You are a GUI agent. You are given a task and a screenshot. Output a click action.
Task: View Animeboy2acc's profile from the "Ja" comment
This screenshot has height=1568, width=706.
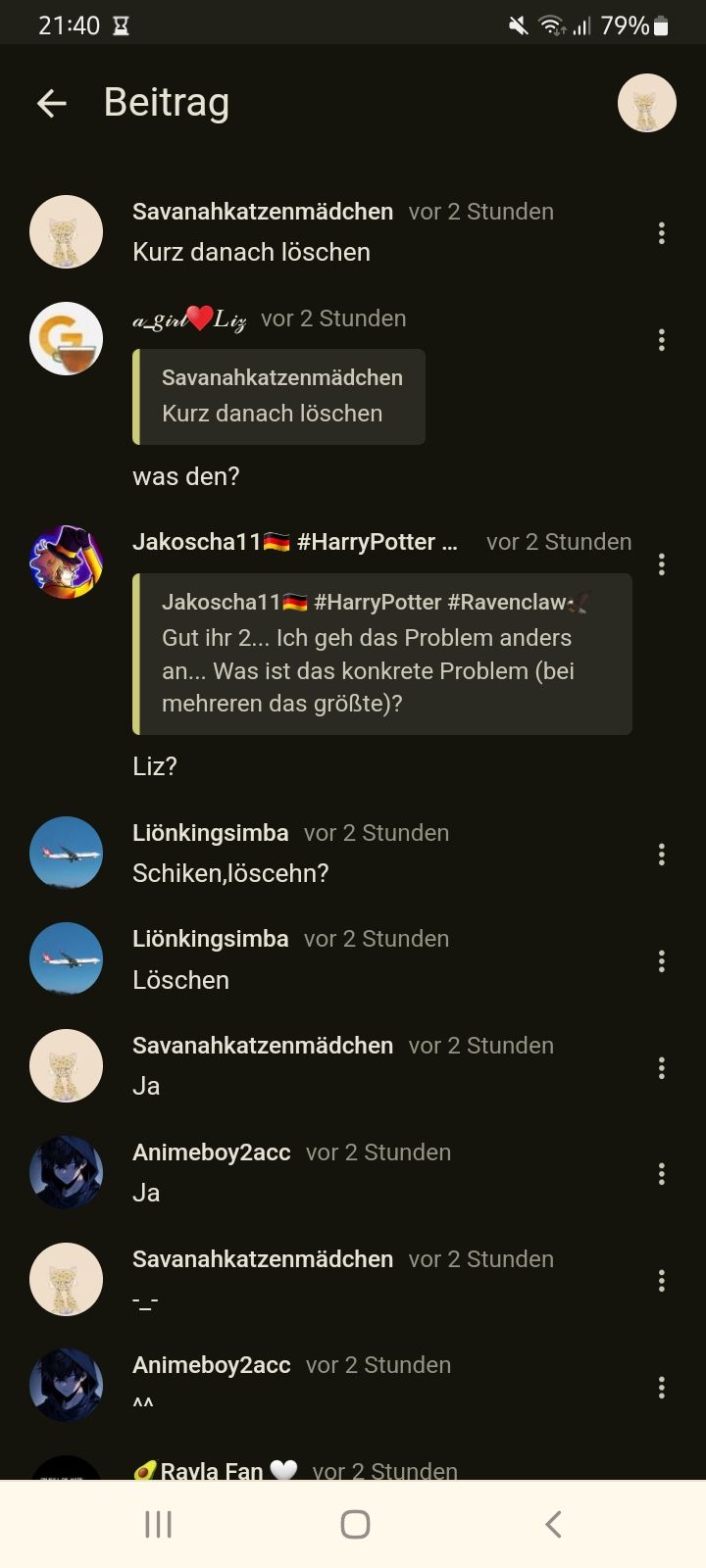[67, 1173]
